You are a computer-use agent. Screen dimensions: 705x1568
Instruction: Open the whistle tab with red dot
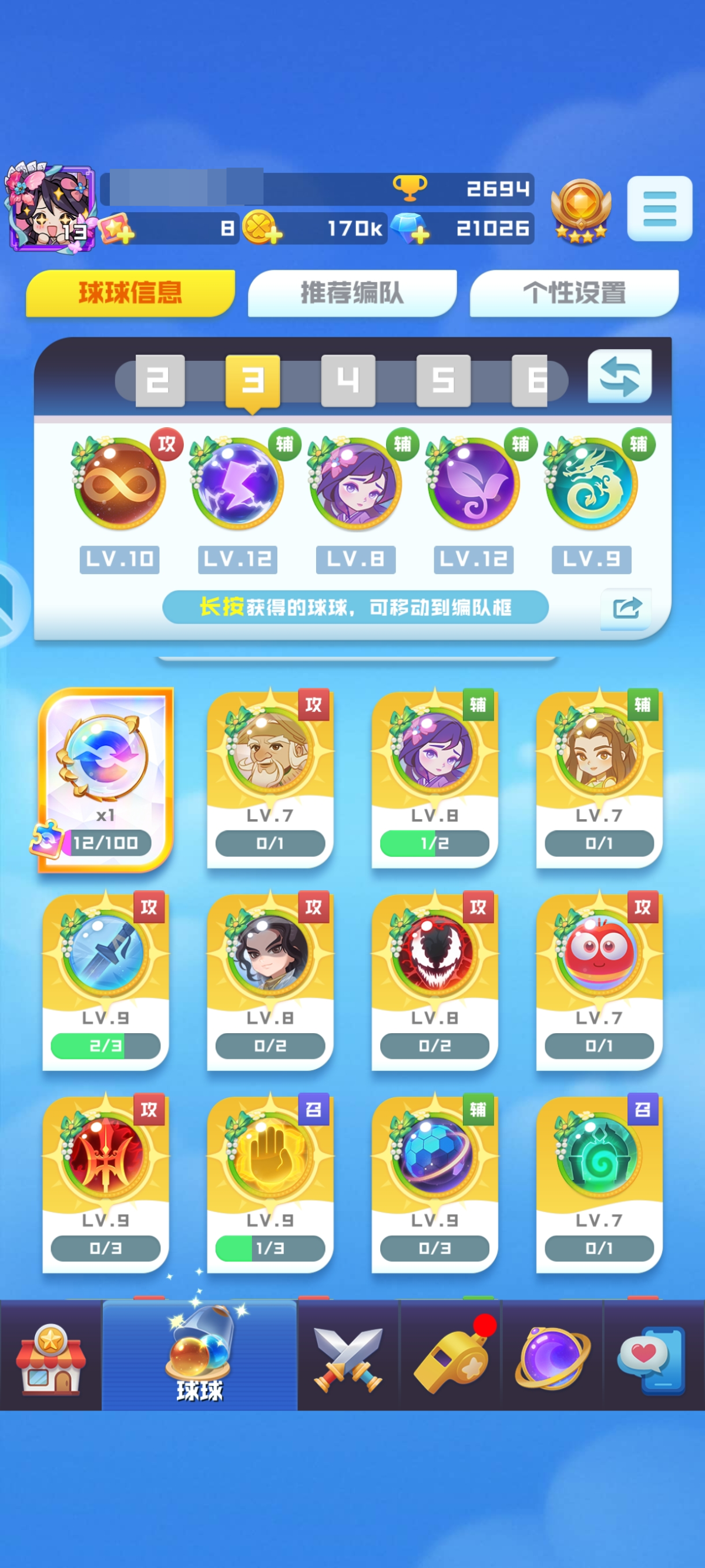450,1355
